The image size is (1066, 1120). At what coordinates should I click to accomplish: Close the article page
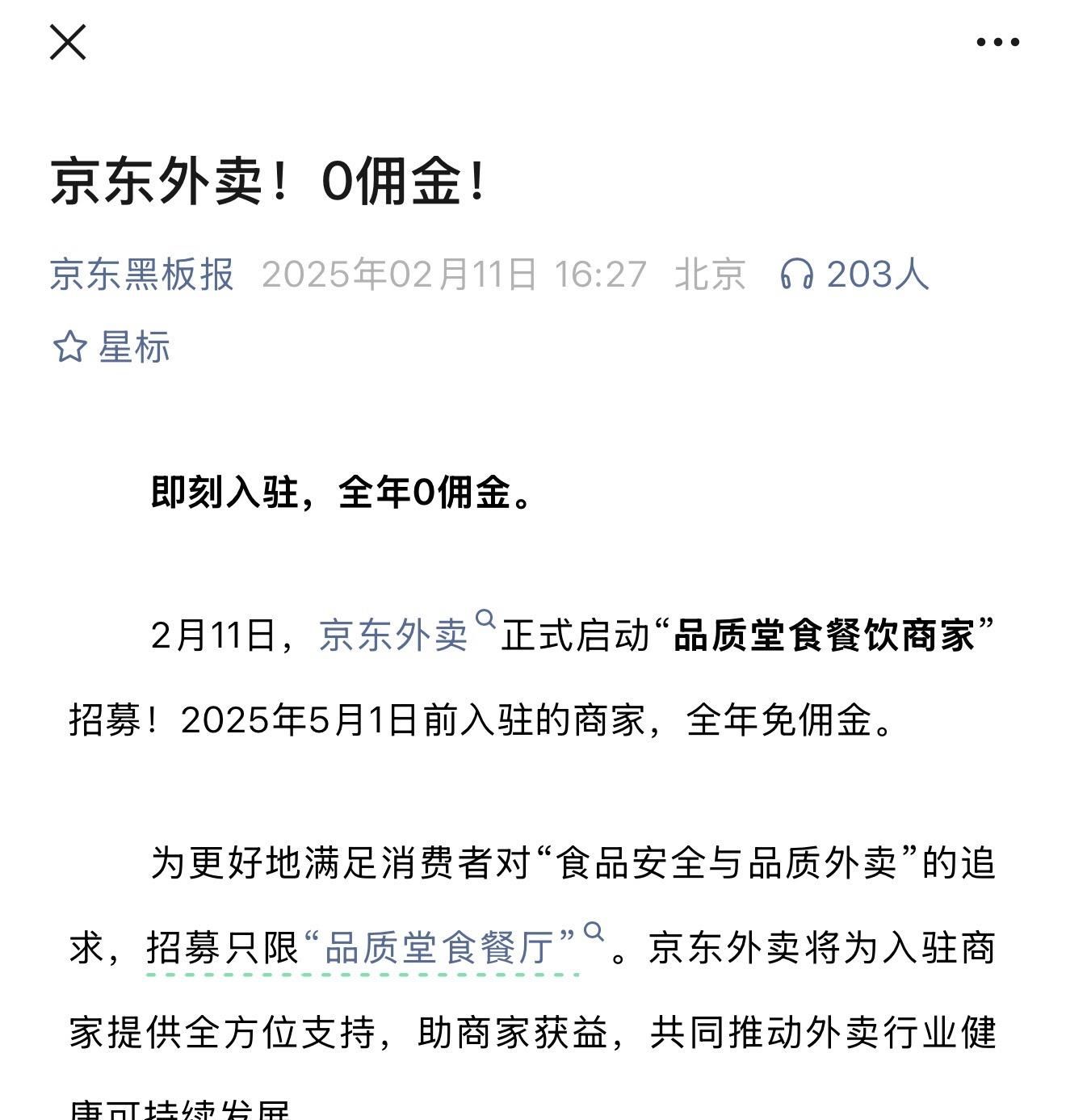point(68,42)
